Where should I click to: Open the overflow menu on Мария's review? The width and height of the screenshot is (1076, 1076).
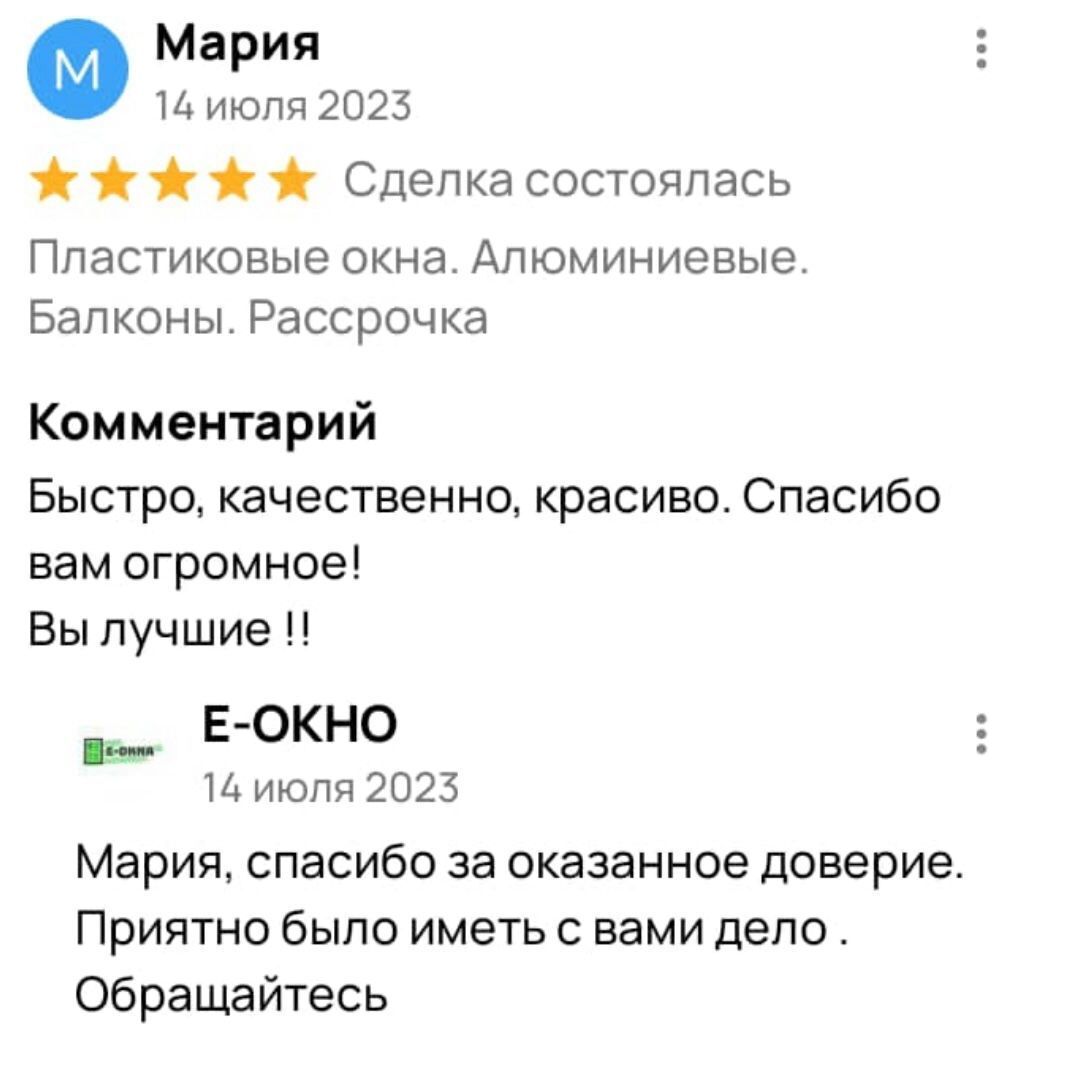(983, 50)
